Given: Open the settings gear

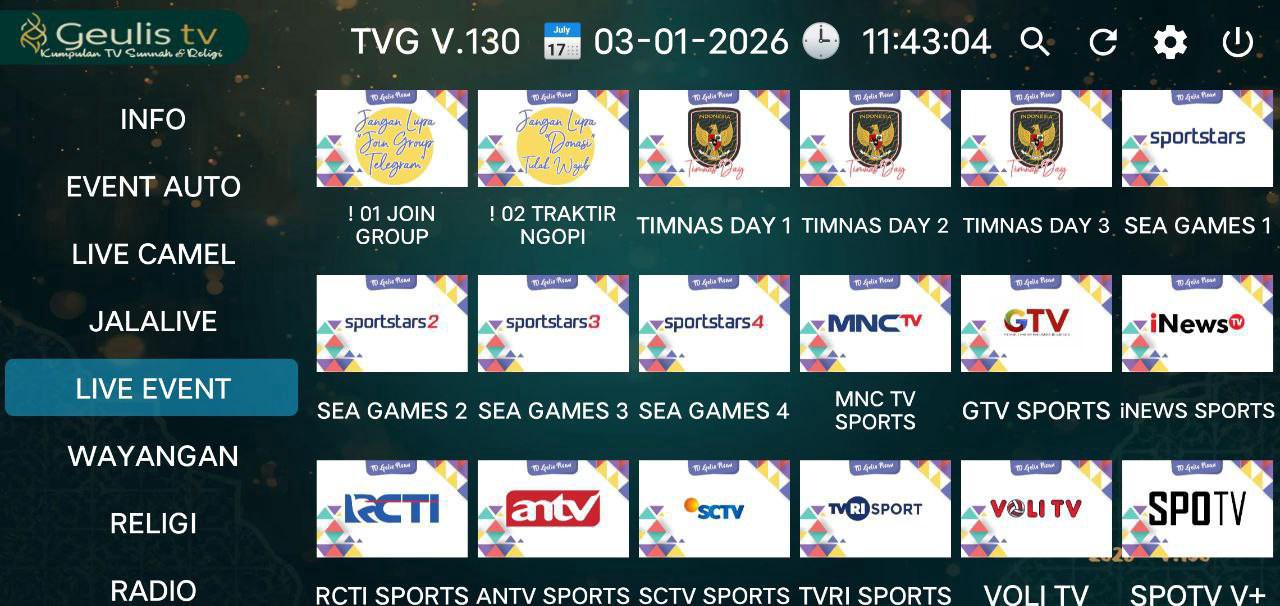Looking at the screenshot, I should (1170, 42).
